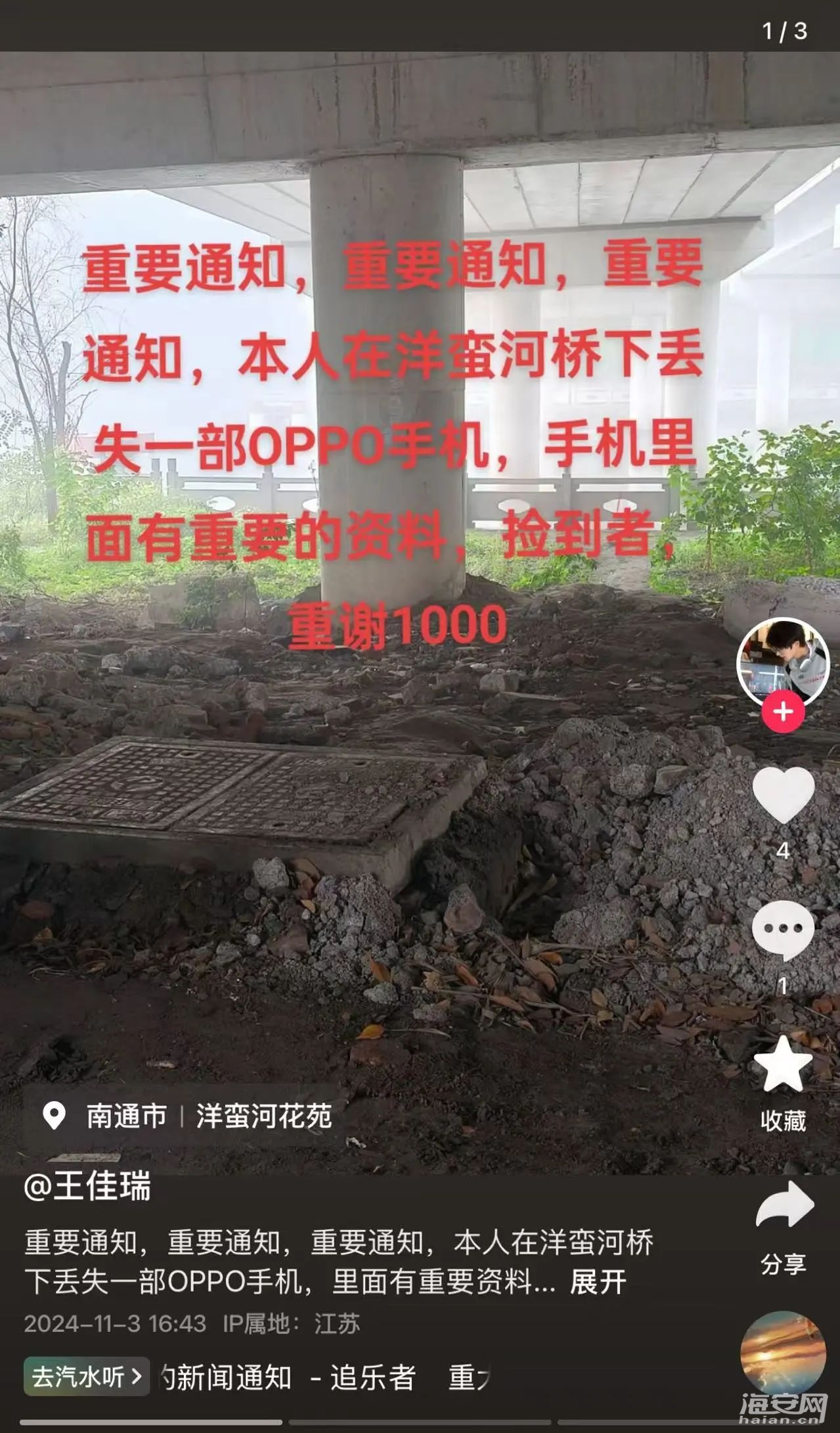Tap the 去汽水听 music chip

(x=87, y=1376)
